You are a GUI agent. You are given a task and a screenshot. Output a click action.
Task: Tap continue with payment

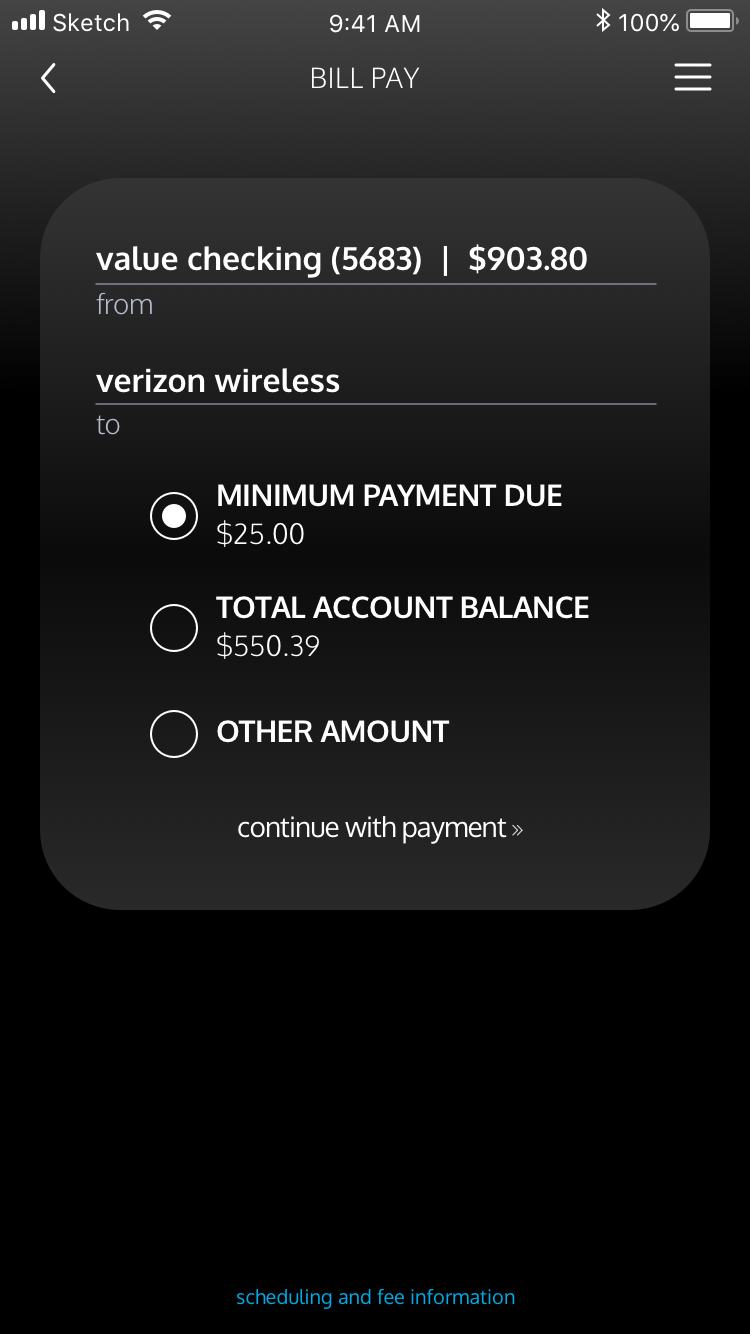tap(379, 828)
